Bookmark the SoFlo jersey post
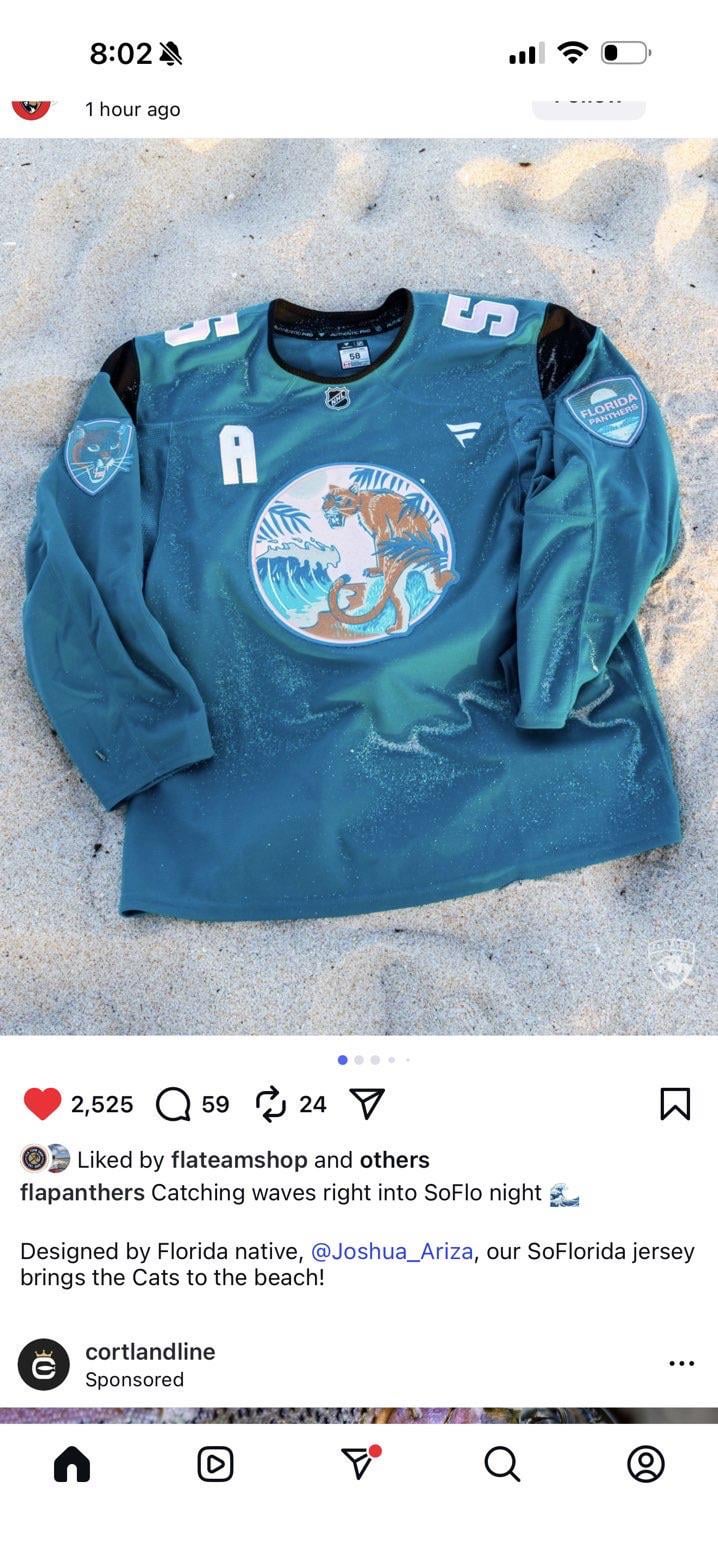Image resolution: width=718 pixels, height=1560 pixels. click(675, 1104)
